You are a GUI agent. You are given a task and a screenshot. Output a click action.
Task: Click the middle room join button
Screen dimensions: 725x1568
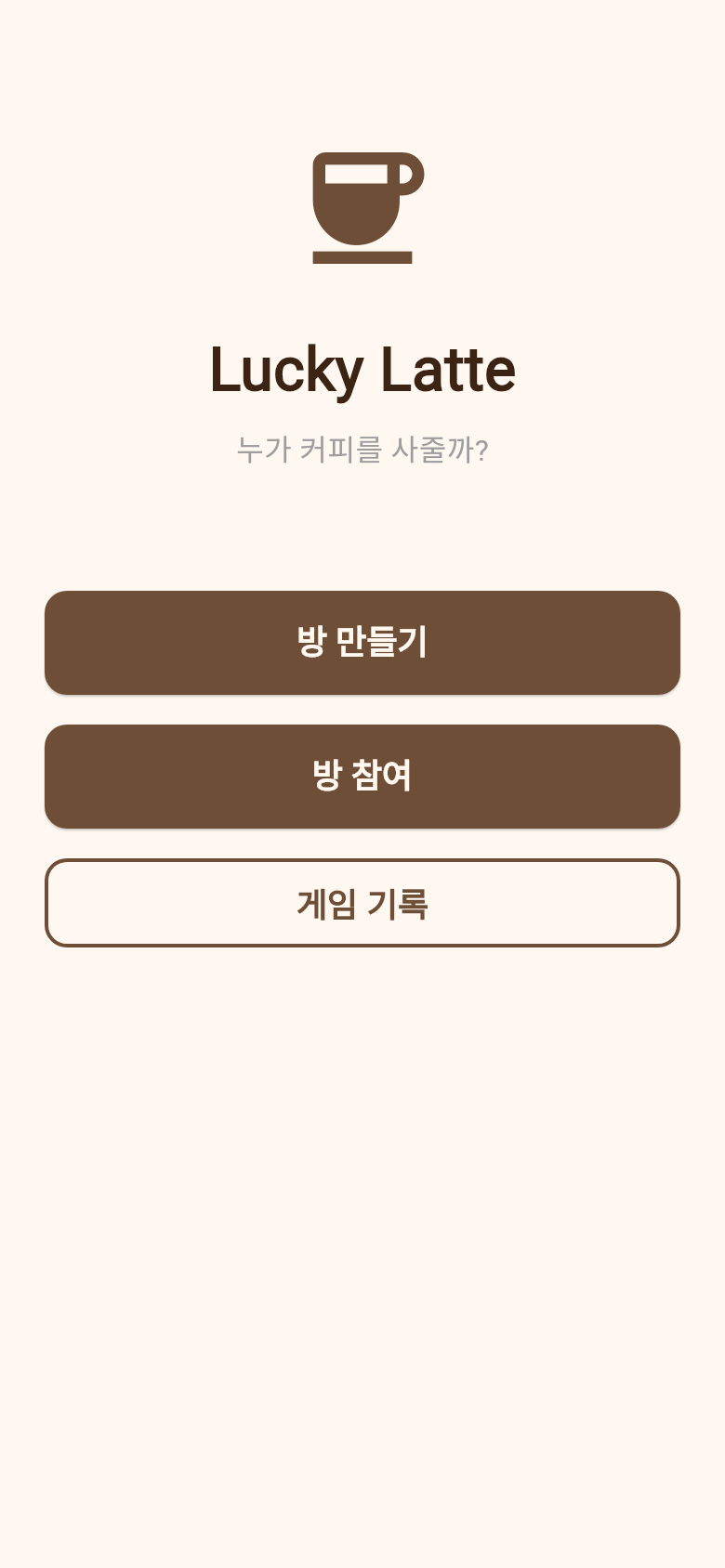point(362,776)
